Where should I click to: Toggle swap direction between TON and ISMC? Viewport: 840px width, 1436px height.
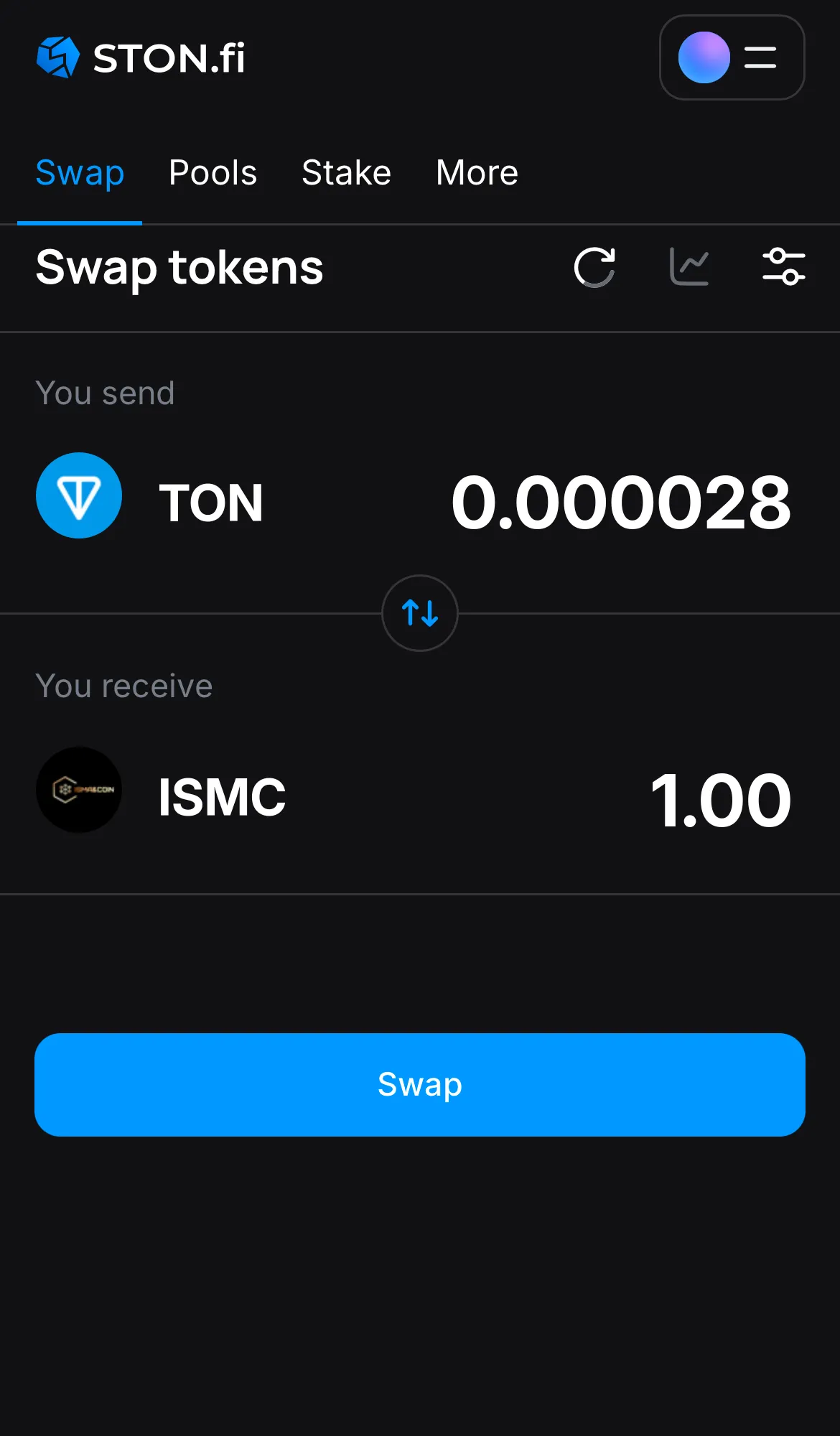420,614
